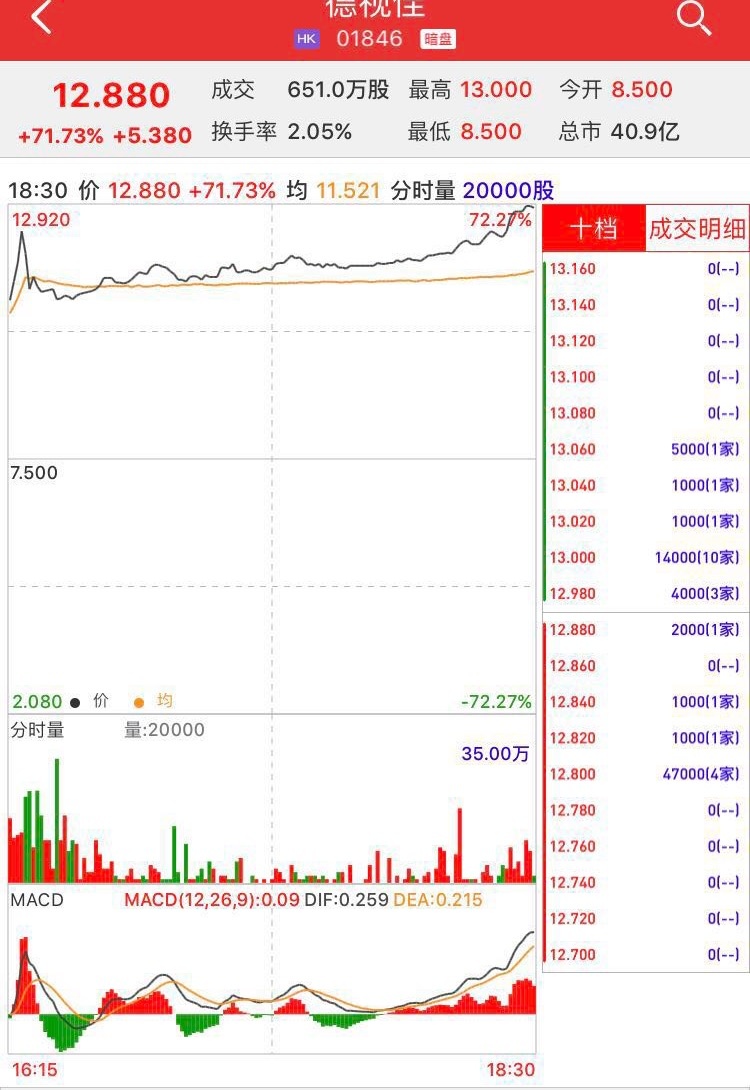750x1090 pixels.
Task: Switch to the 成交明细 tab
Action: (x=697, y=229)
